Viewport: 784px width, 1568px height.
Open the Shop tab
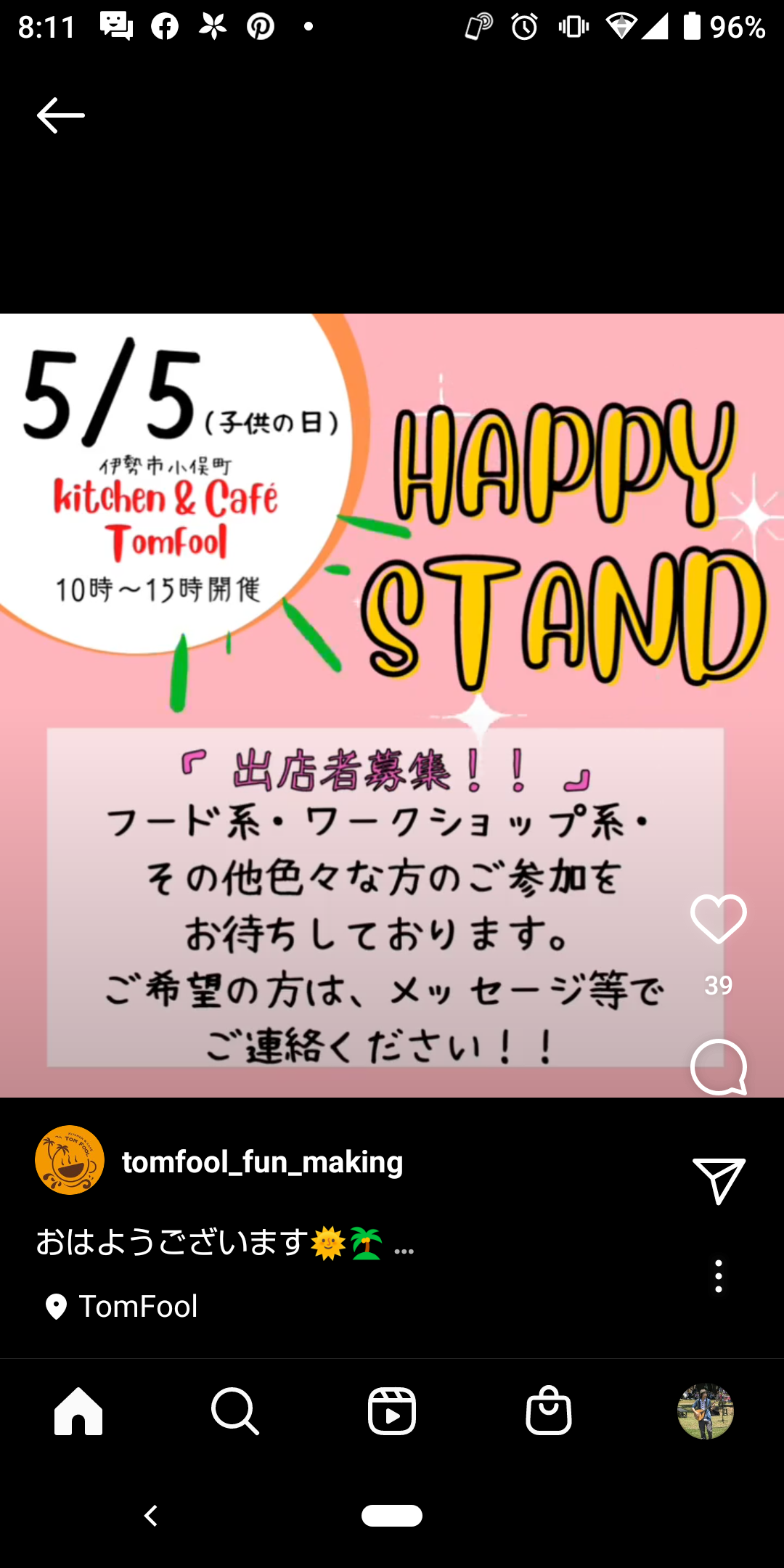tap(549, 1411)
